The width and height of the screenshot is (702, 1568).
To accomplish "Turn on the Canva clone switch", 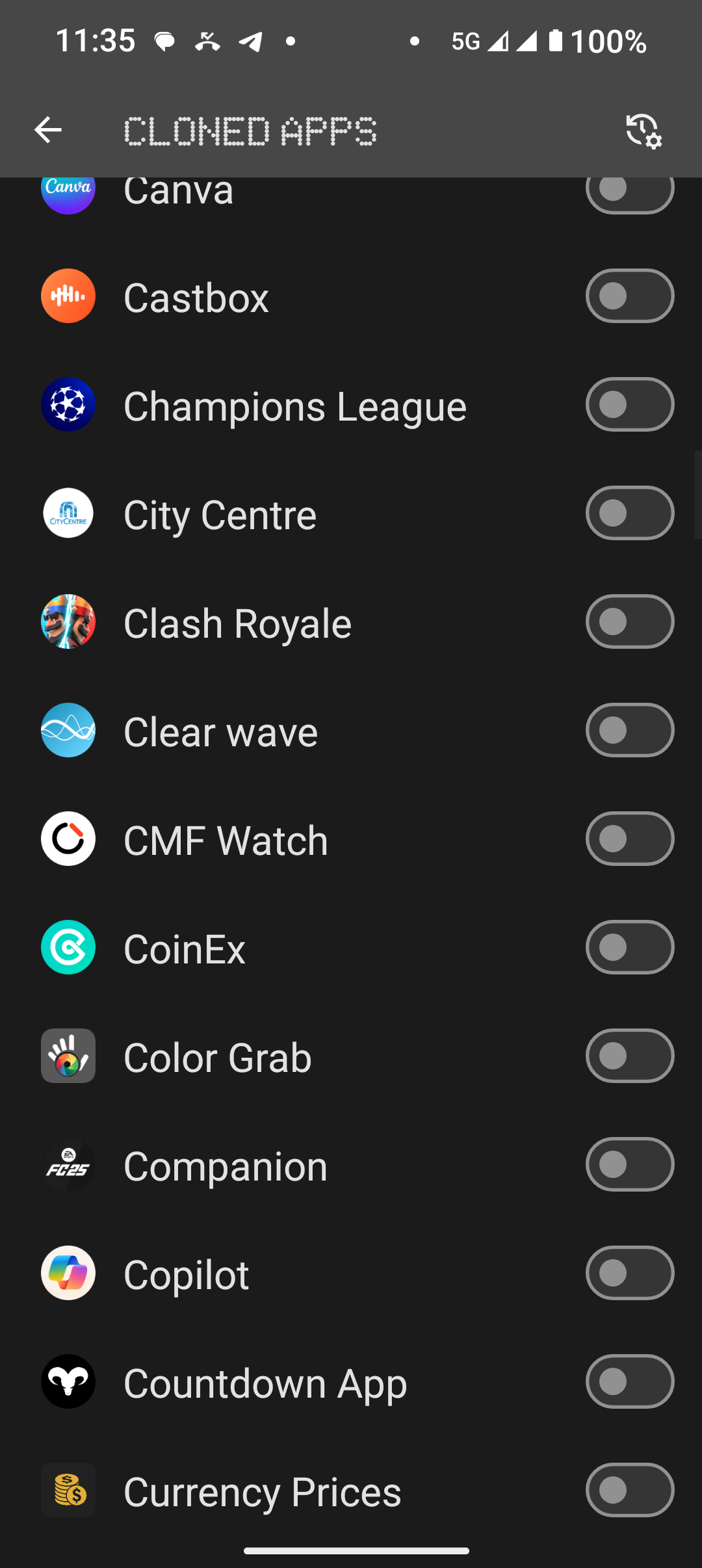I will coord(629,194).
